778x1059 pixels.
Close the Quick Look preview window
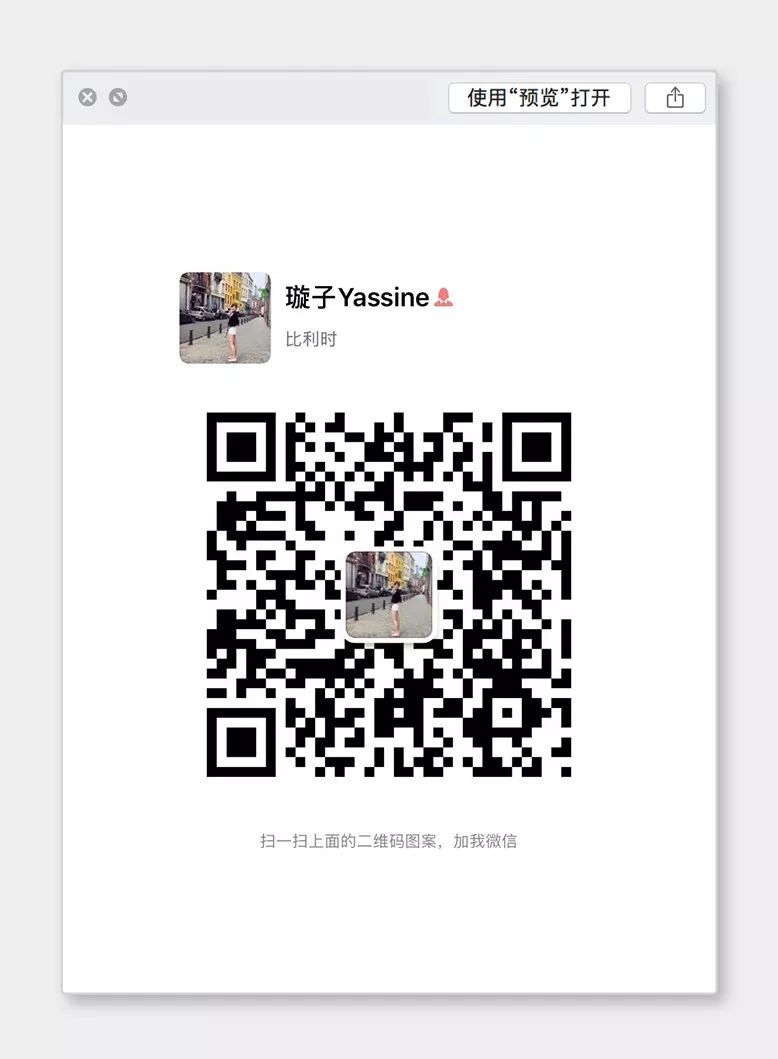(x=88, y=98)
